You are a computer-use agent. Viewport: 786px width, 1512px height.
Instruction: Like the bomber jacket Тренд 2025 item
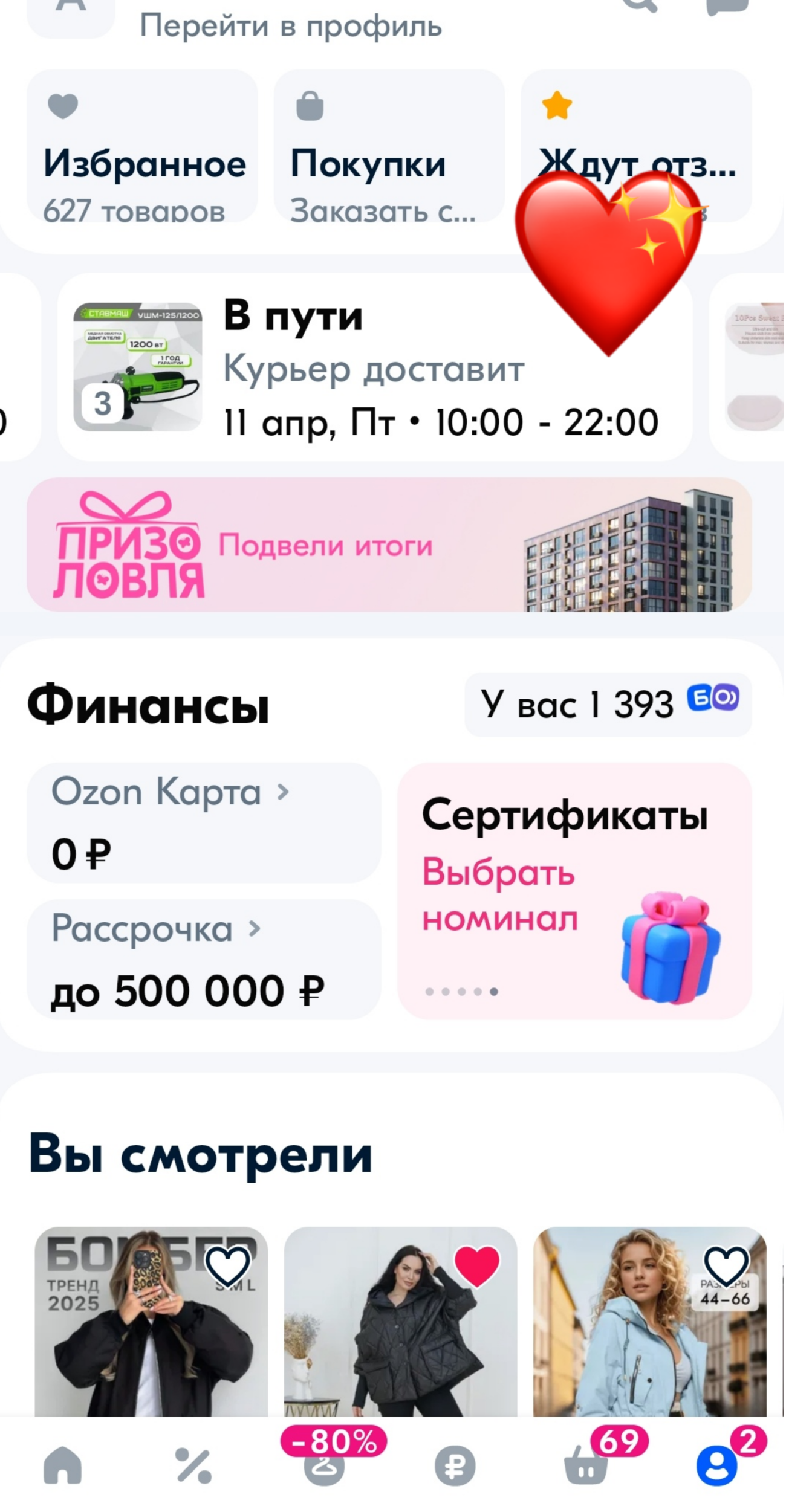[227, 1266]
